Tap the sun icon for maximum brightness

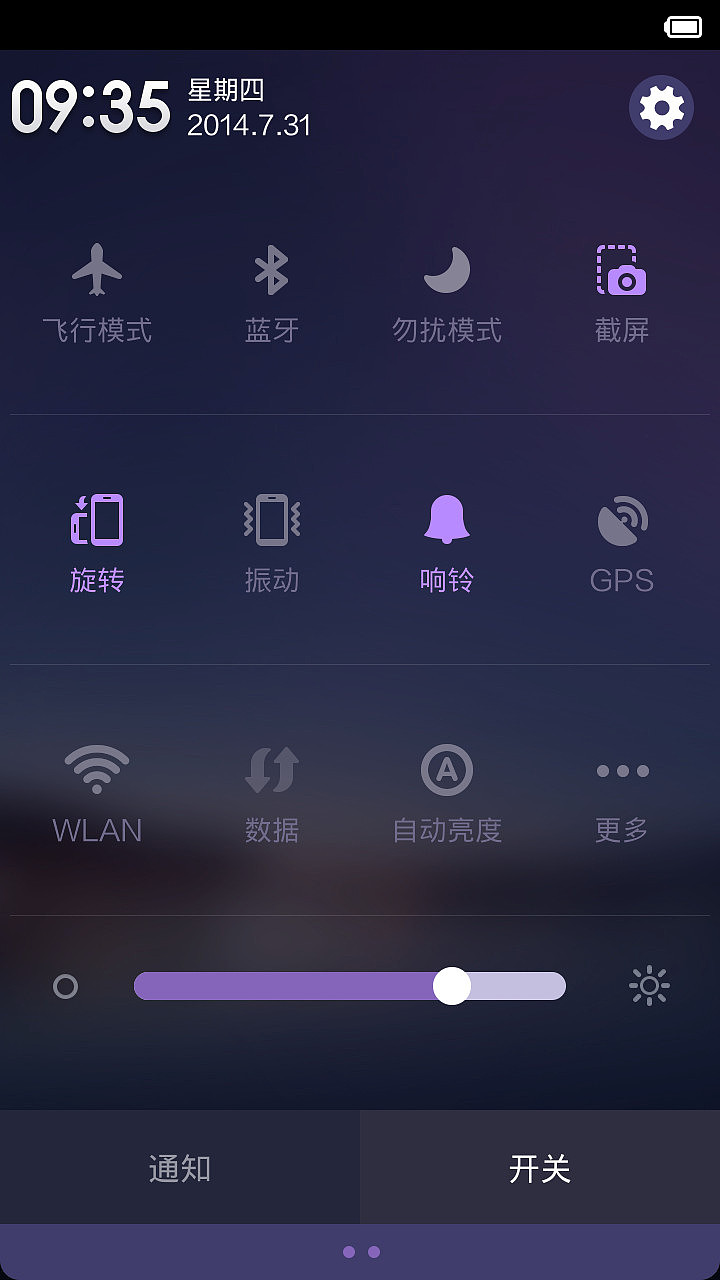tap(648, 985)
